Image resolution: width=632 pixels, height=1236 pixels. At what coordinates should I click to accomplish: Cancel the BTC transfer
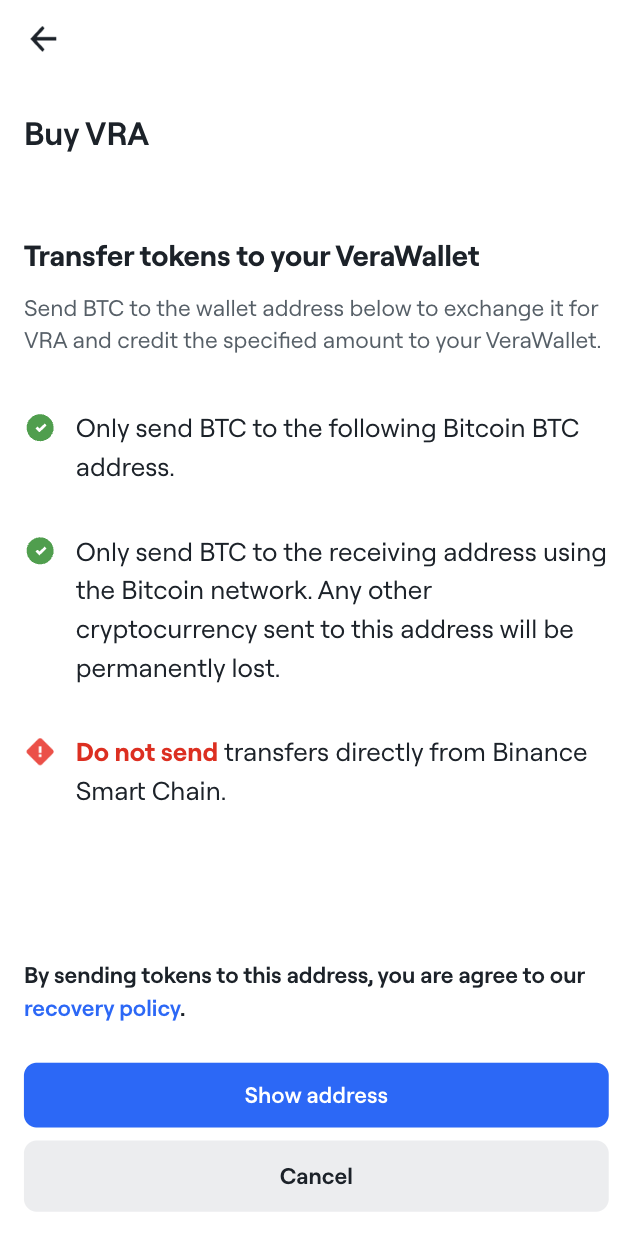click(316, 1176)
